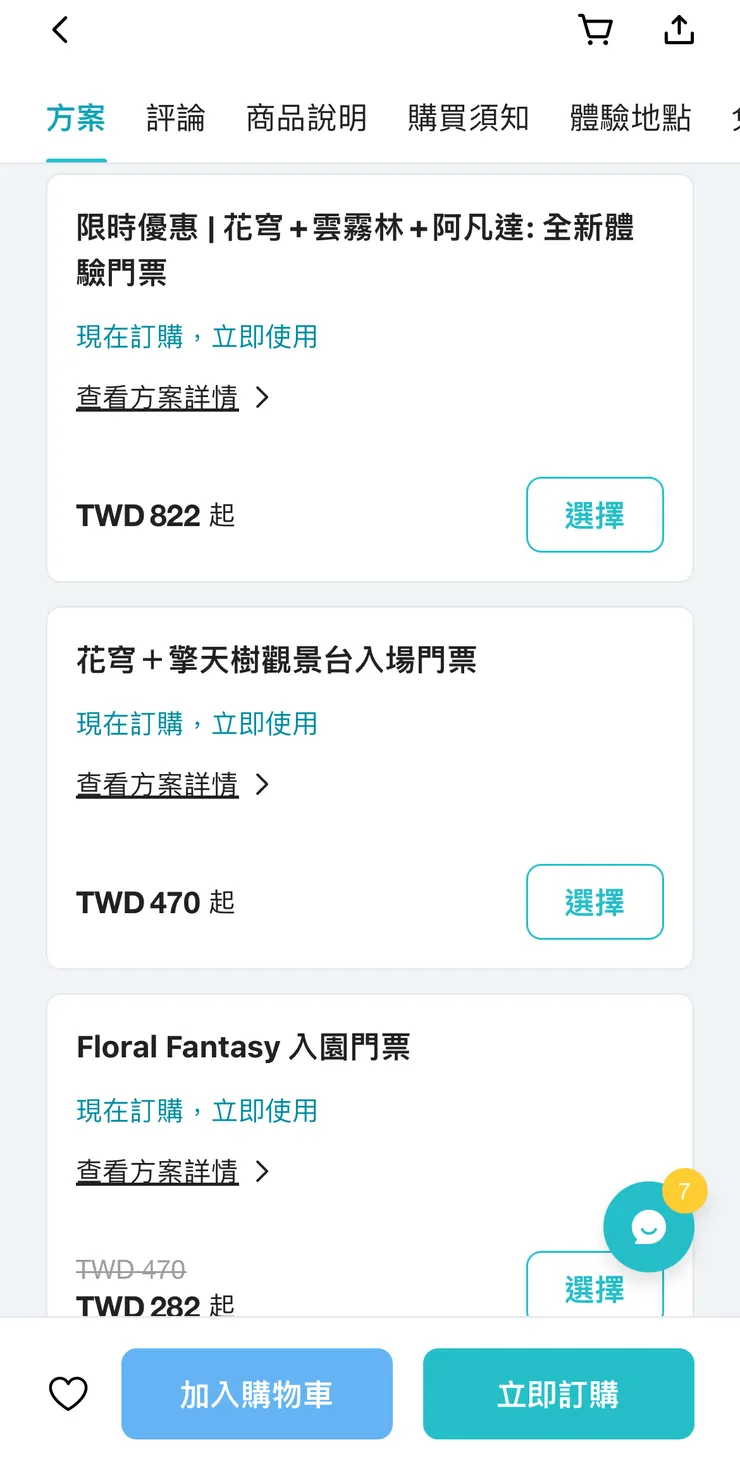
Task: Tap the 立即訂購 button
Action: point(558,1393)
